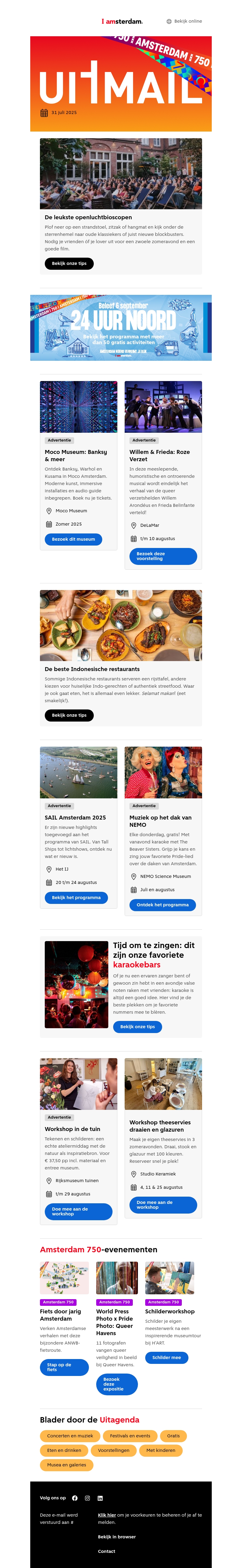The image size is (242, 1568).
Task: Tap the Schilder mee button
Action: 166,1358
